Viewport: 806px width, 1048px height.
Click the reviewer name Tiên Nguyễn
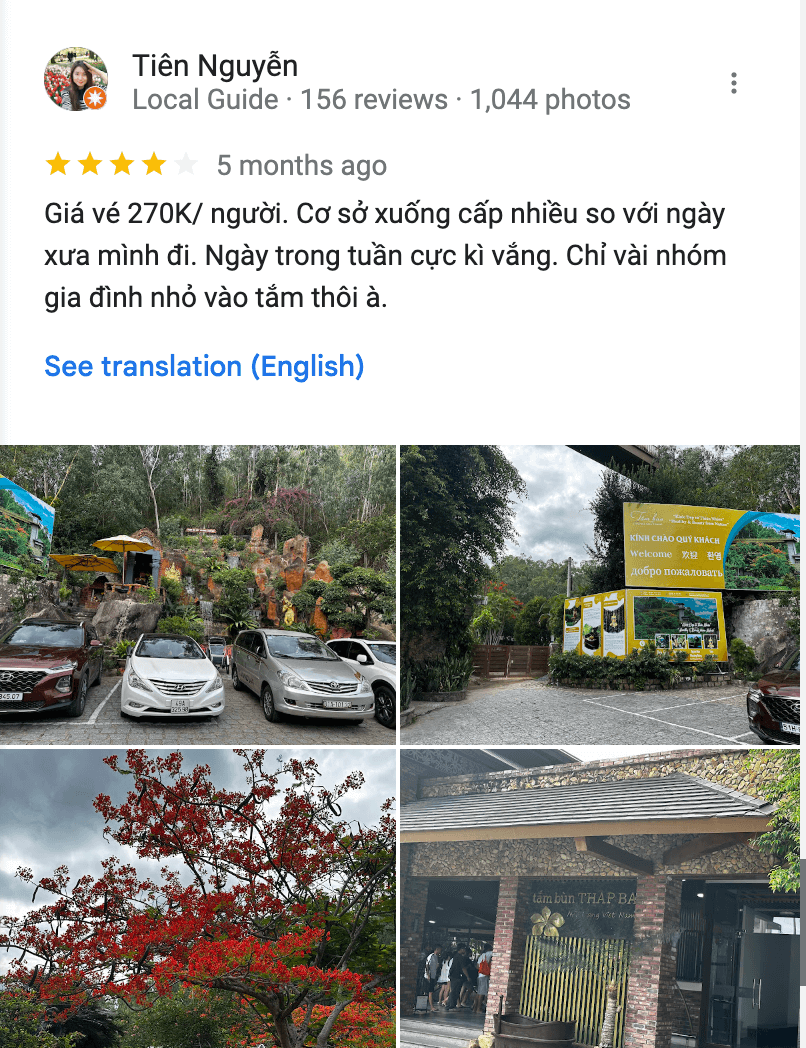click(x=216, y=65)
